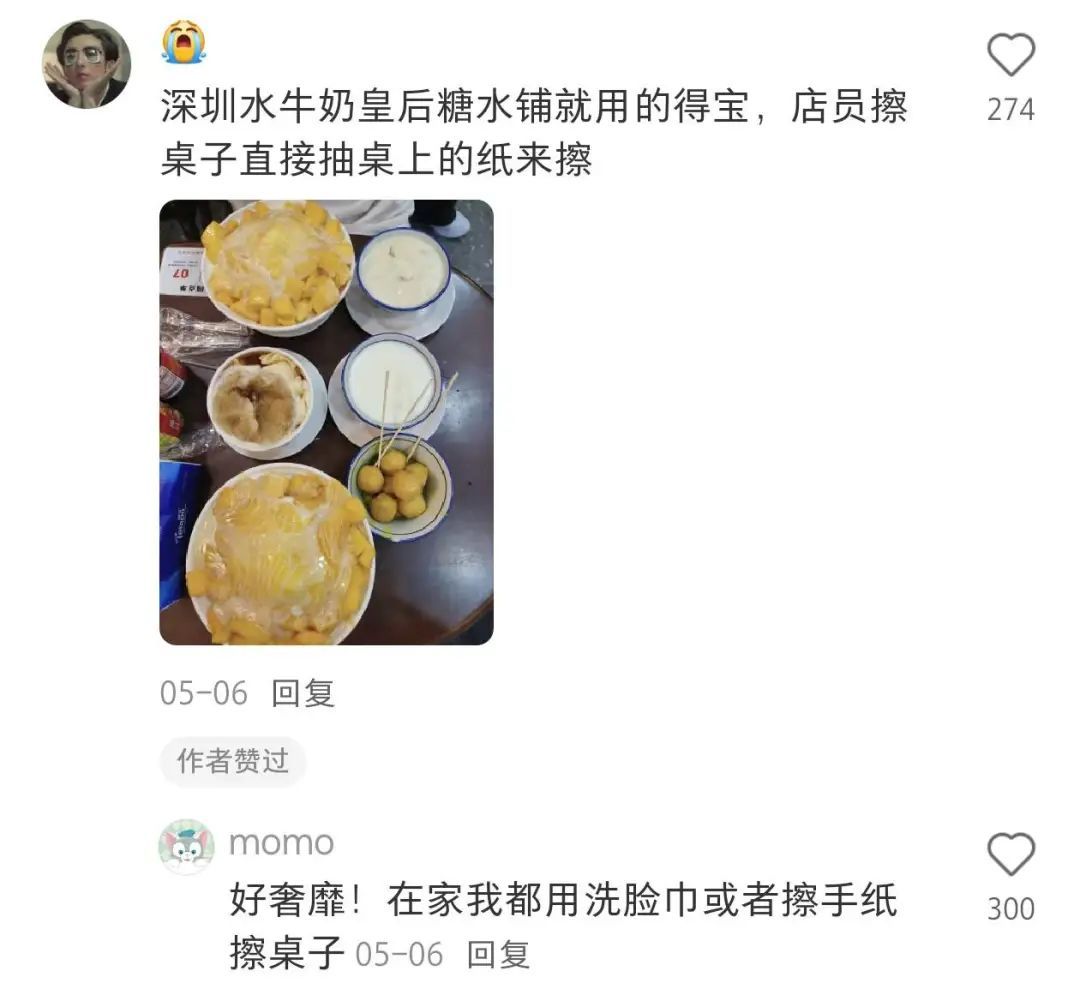The height and width of the screenshot is (989, 1080).
Task: Like momo's reply comment
Action: [1011, 856]
